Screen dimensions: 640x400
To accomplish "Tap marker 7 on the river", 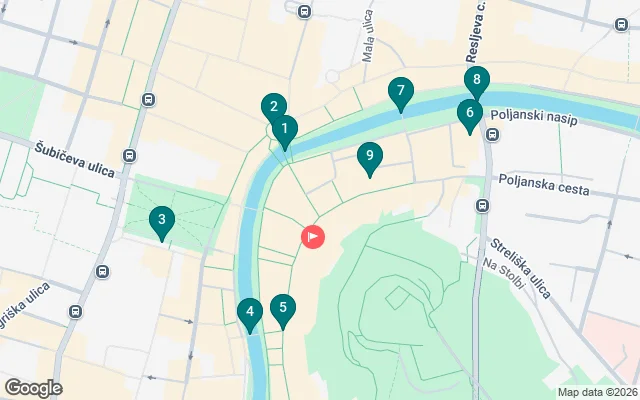I will 400,92.
